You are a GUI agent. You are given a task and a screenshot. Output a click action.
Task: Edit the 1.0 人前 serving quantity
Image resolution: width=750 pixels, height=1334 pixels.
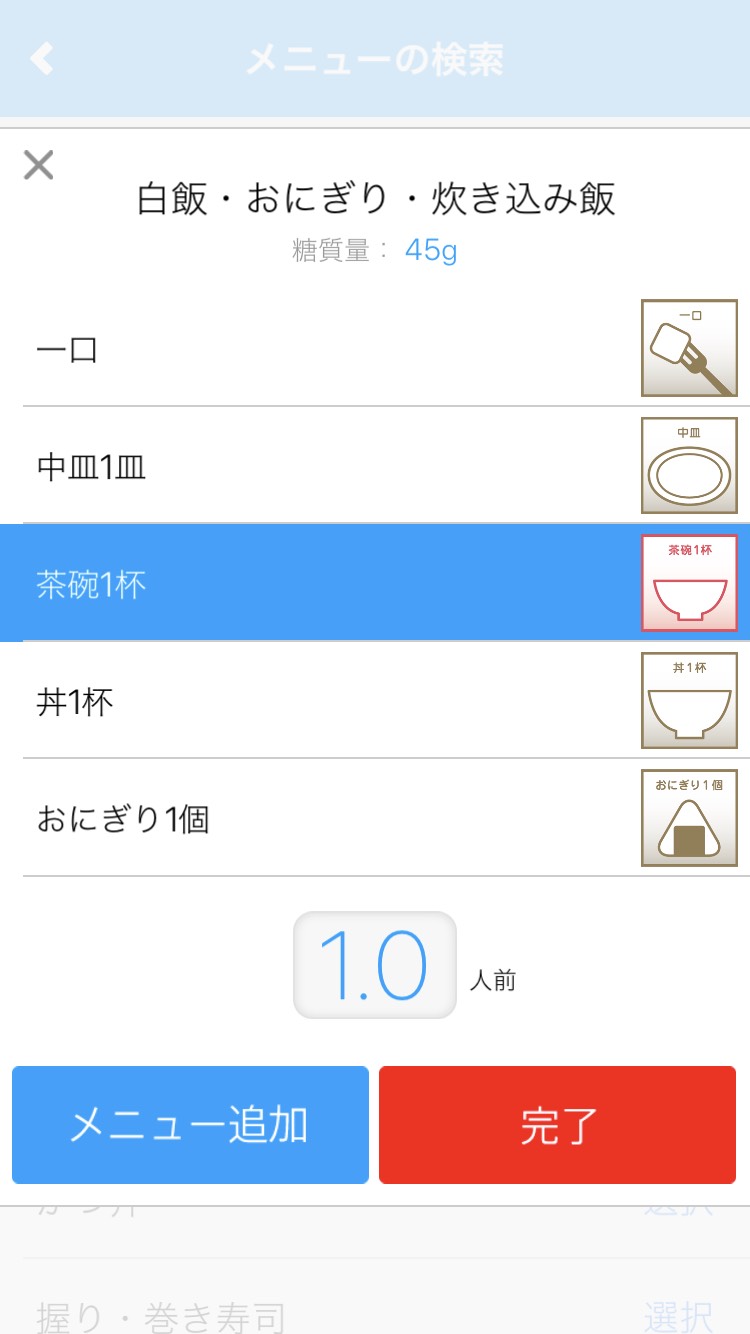click(375, 965)
